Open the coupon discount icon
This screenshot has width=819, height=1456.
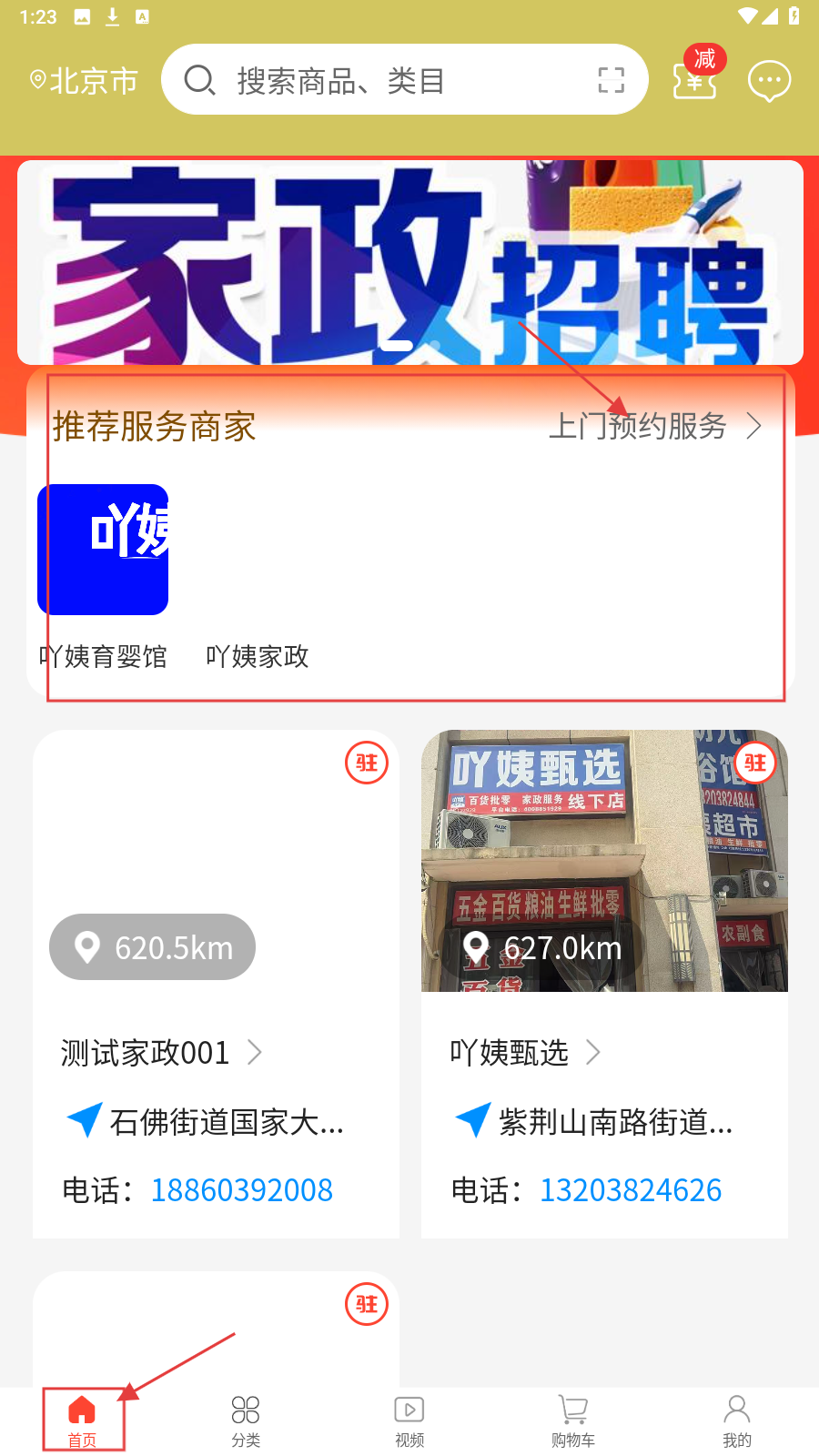695,79
